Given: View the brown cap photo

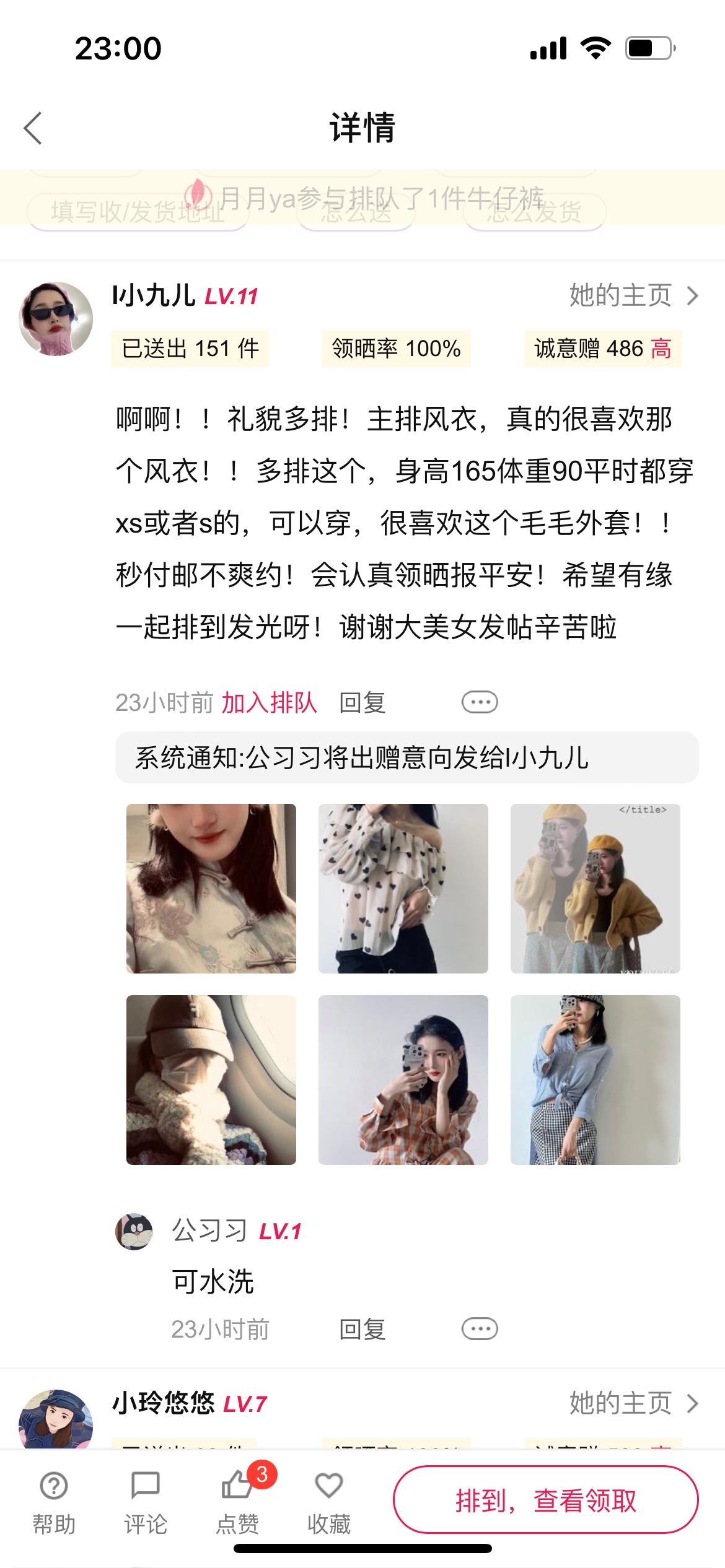Looking at the screenshot, I should point(211,1080).
